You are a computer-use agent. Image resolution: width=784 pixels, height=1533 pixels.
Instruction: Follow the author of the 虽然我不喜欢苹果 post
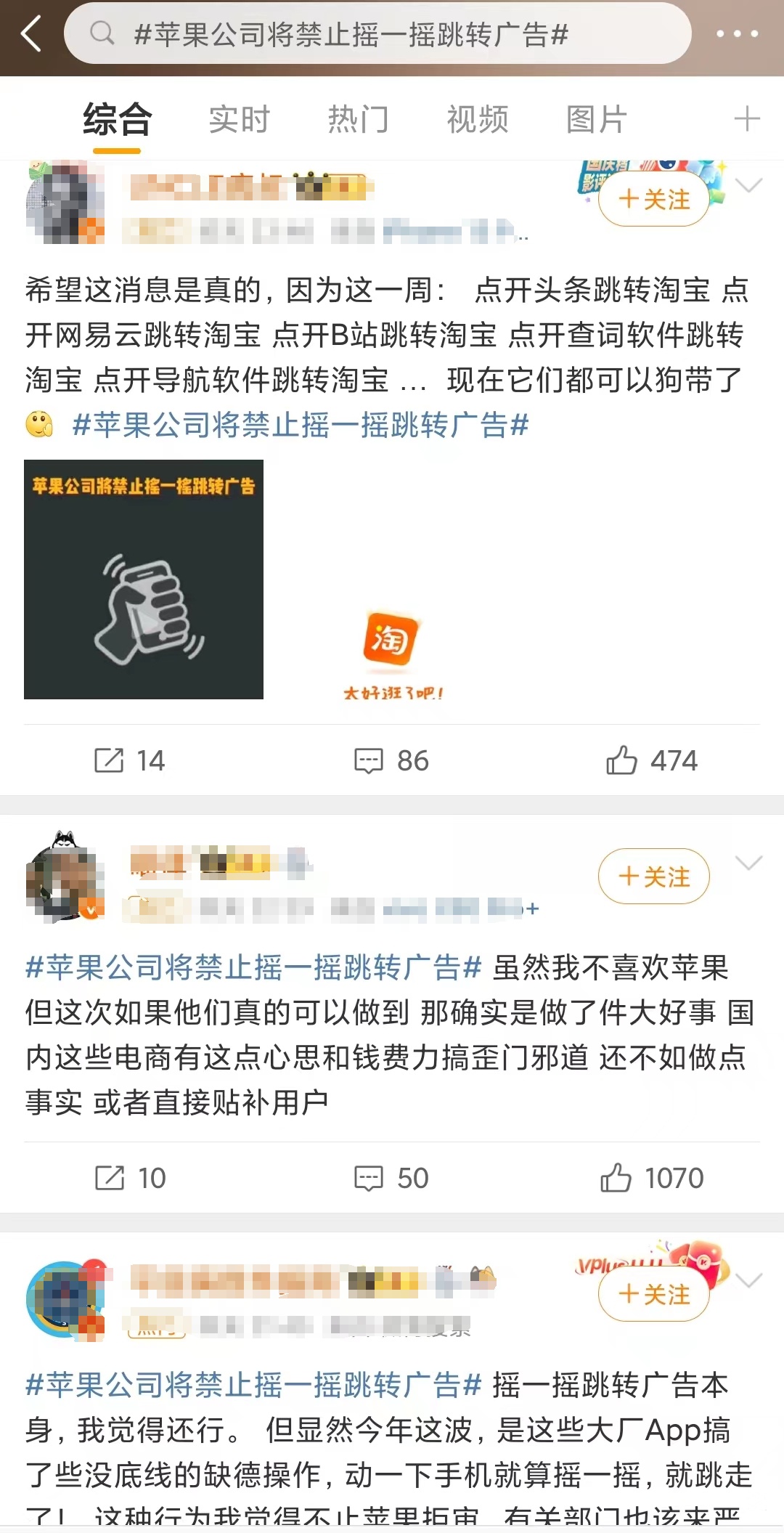tap(653, 877)
